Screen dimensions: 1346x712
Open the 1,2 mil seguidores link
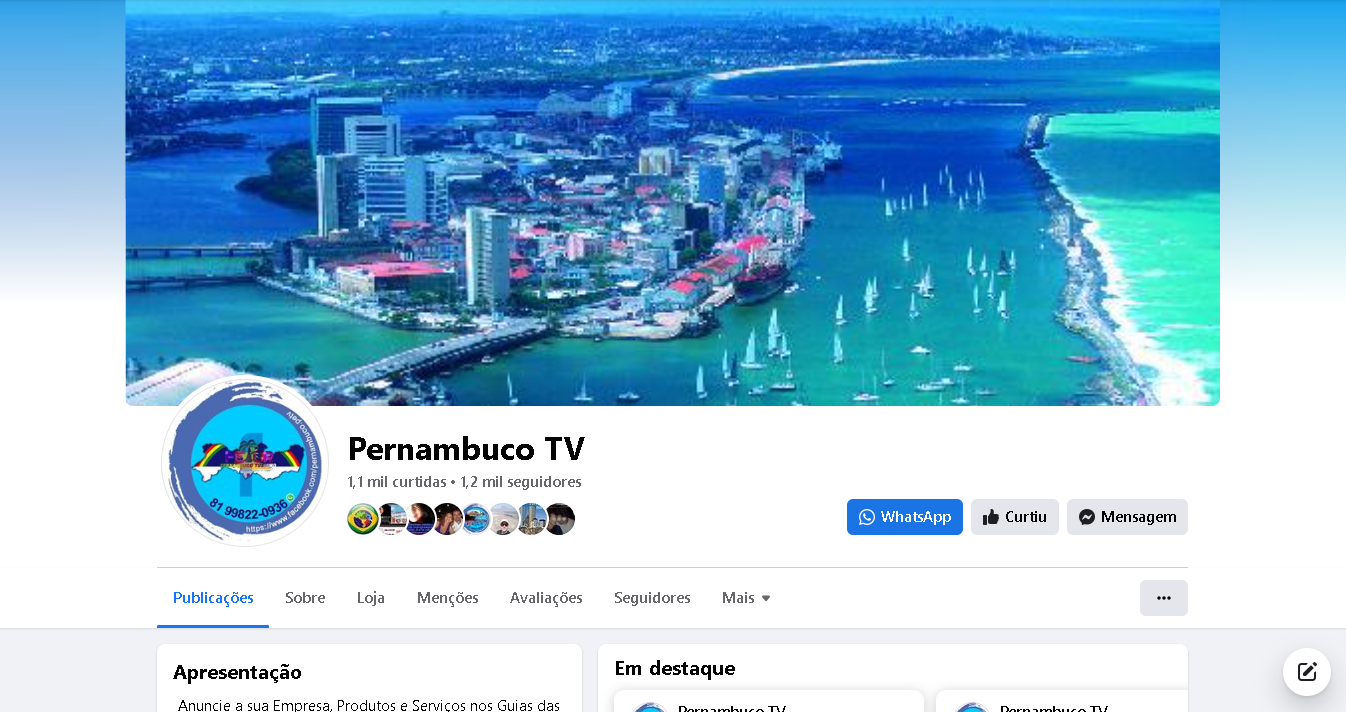pos(521,482)
